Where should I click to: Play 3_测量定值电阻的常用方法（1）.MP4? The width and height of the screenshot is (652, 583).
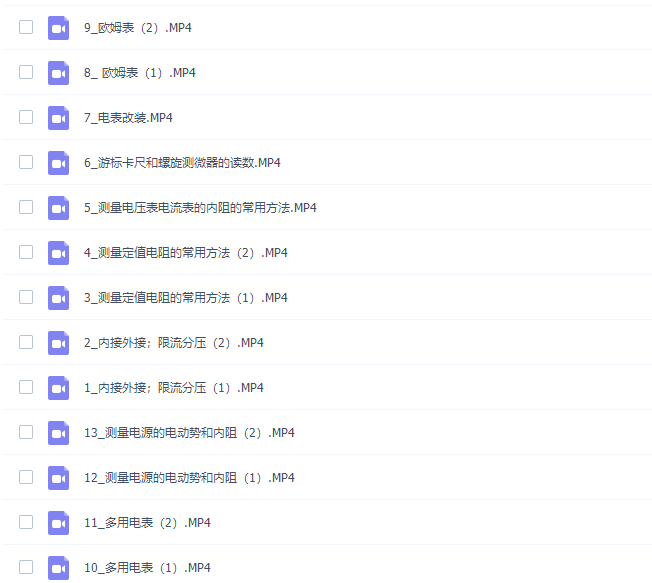(x=186, y=297)
